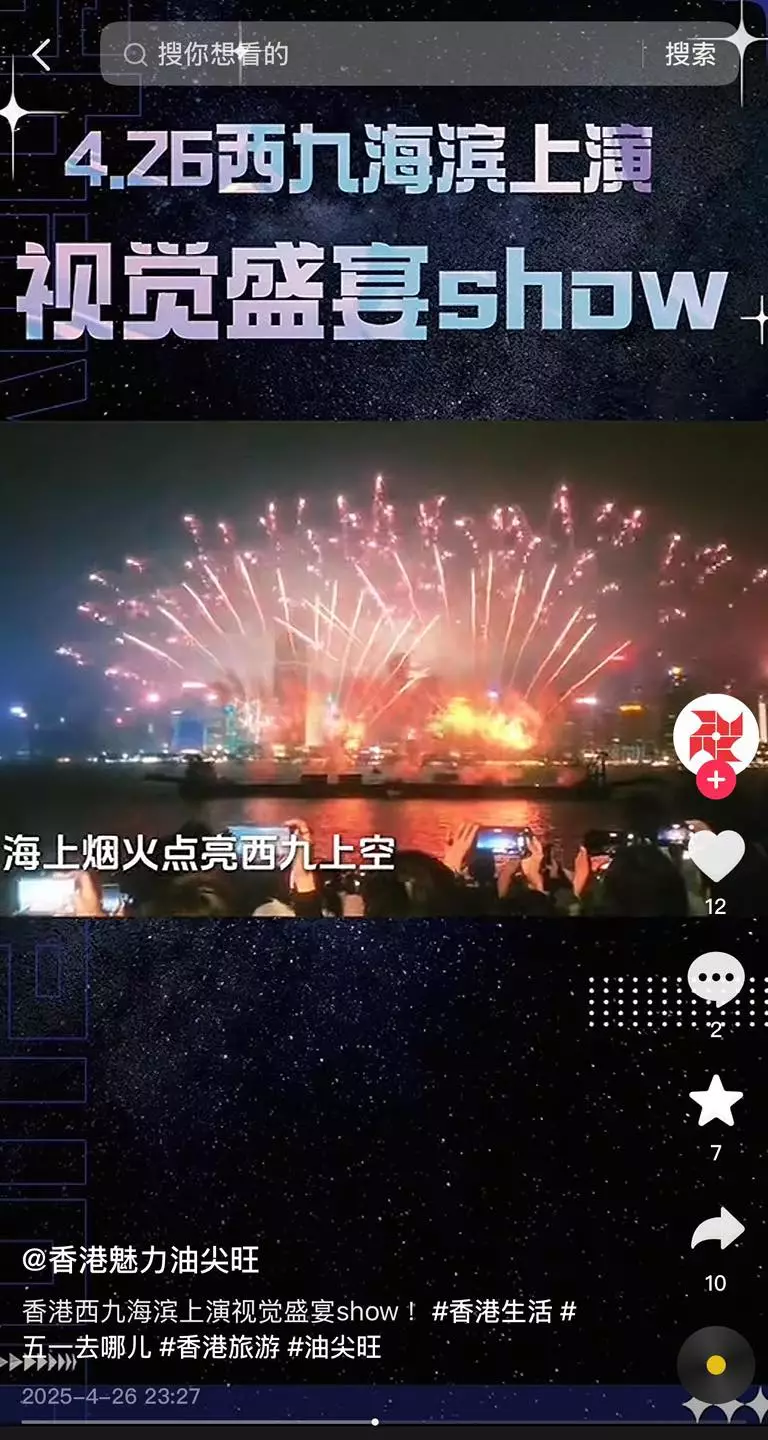Viewport: 768px width, 1440px height.
Task: Tap the 搜索 button
Action: 691,54
